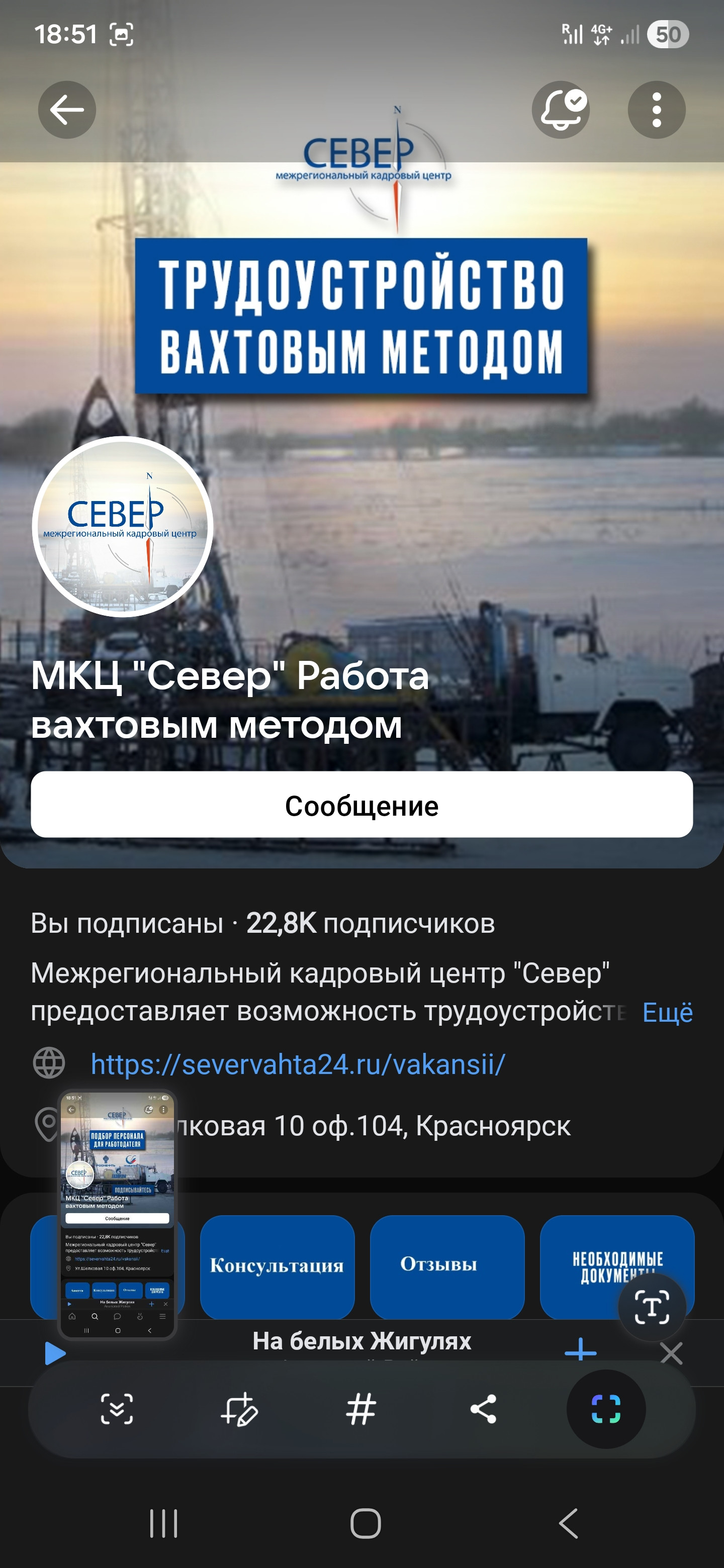Image resolution: width=724 pixels, height=1568 pixels.
Task: Tap the Сообщение button
Action: point(361,805)
